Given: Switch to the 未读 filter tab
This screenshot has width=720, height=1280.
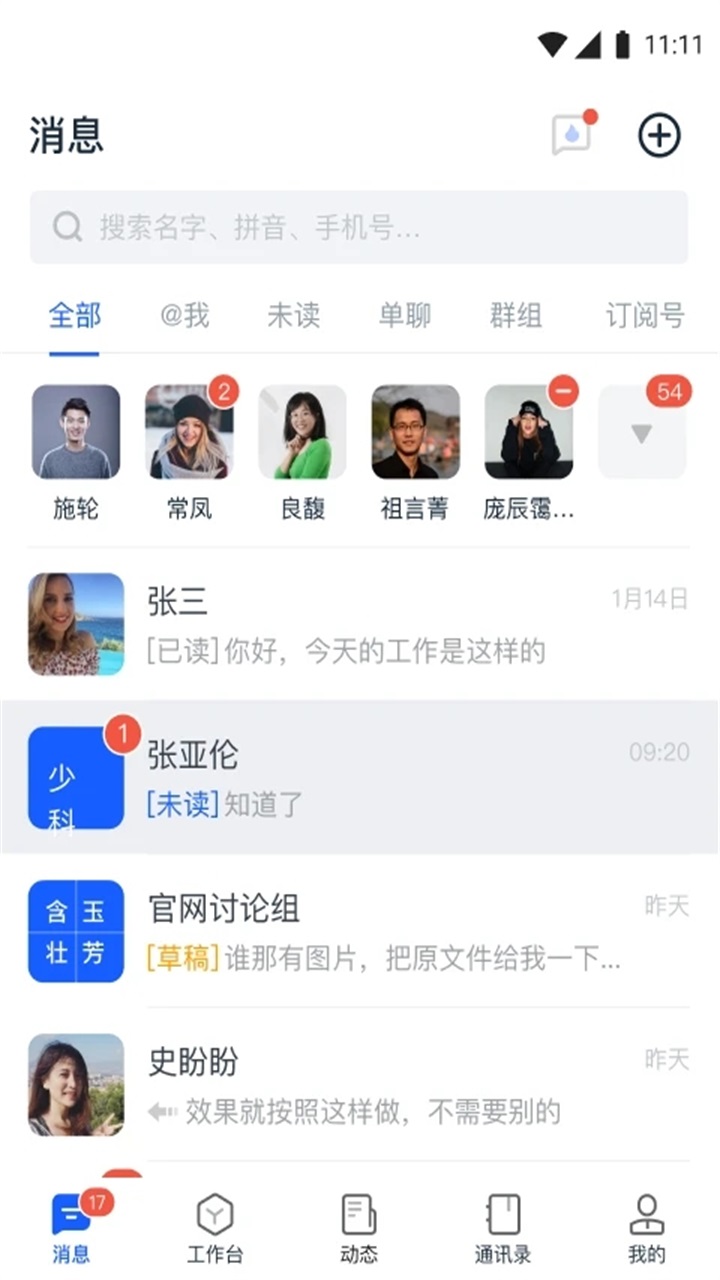Looking at the screenshot, I should click(x=292, y=316).
